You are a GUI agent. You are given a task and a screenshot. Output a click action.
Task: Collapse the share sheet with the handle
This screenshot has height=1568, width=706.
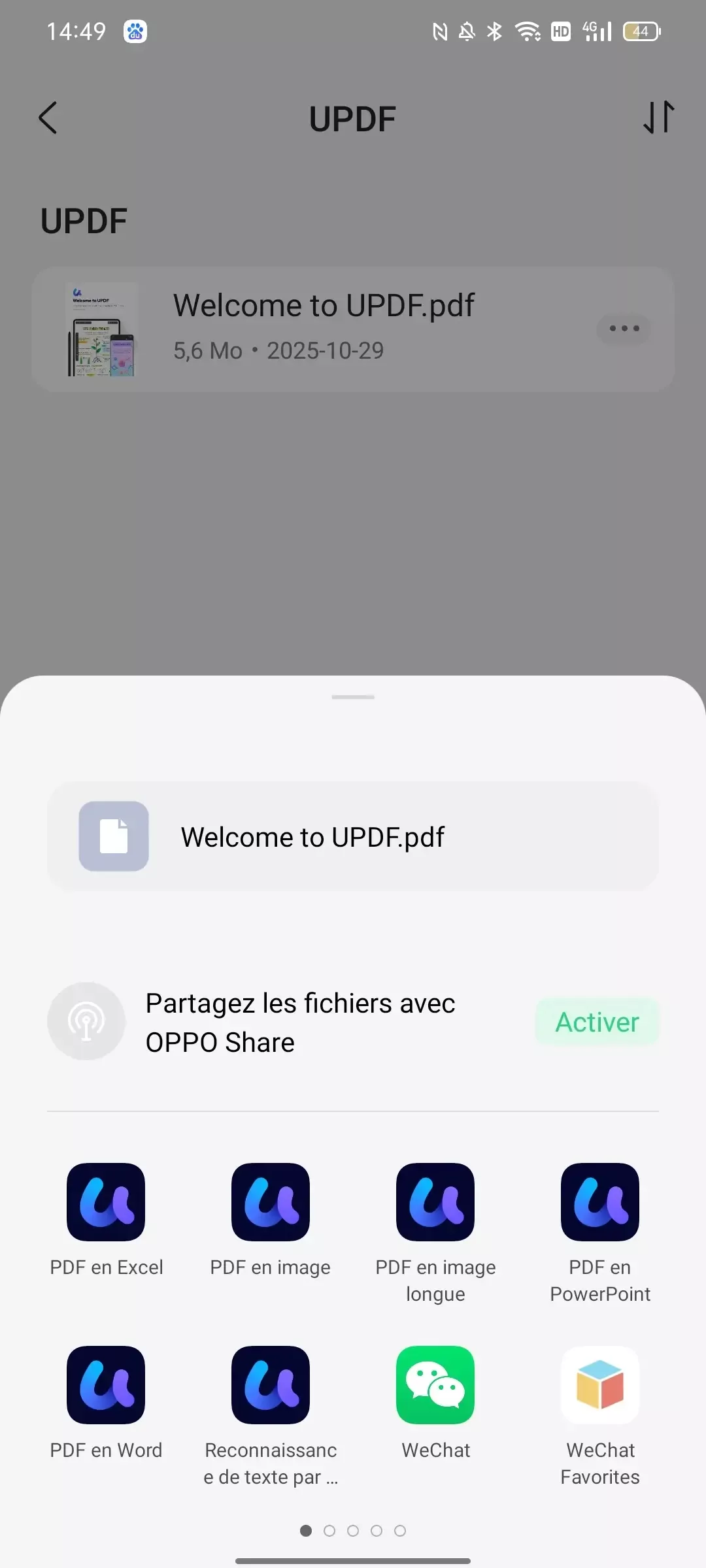pyautogui.click(x=353, y=697)
